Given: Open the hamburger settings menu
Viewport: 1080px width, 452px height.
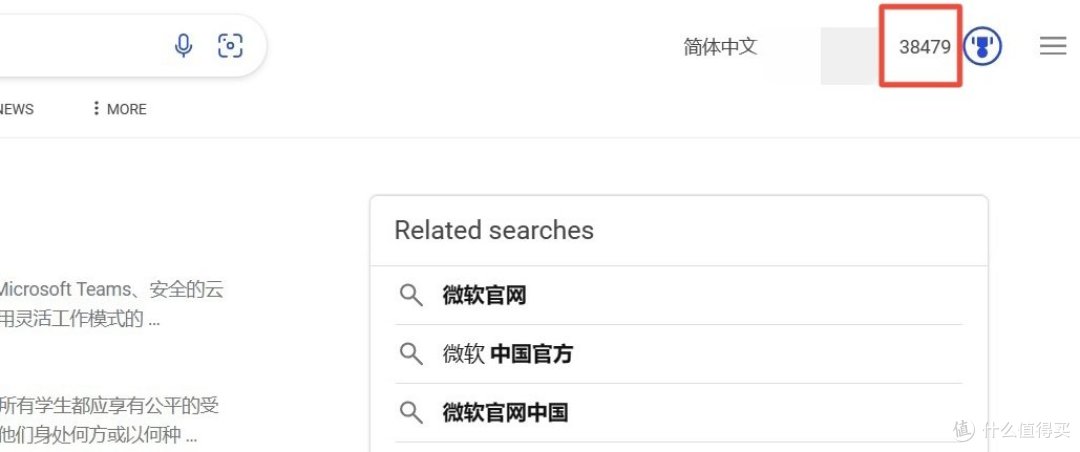Looking at the screenshot, I should click(x=1052, y=46).
